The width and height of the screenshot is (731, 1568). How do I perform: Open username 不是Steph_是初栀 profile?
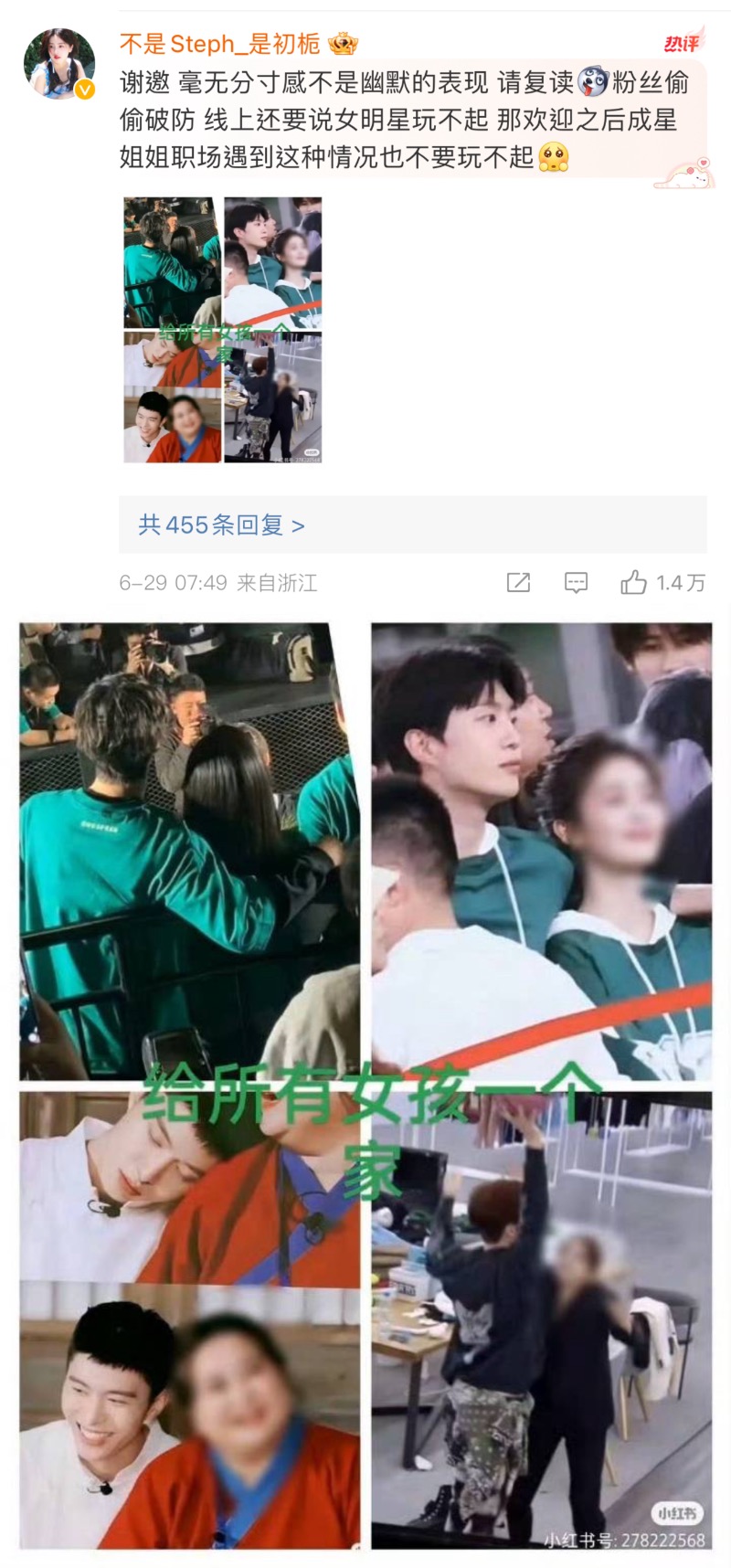pos(220,43)
